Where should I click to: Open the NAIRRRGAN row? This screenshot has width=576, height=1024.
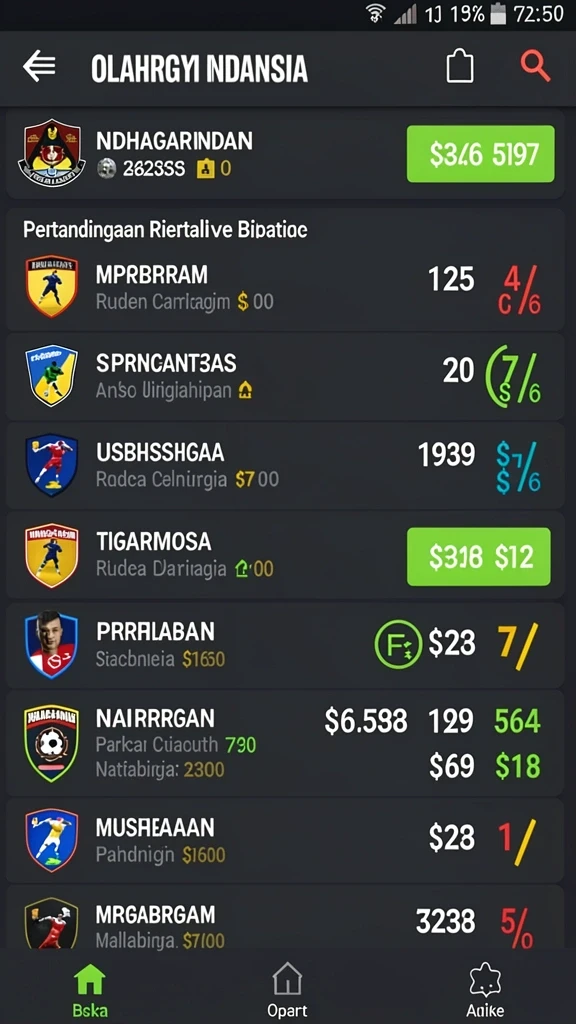tap(285, 743)
